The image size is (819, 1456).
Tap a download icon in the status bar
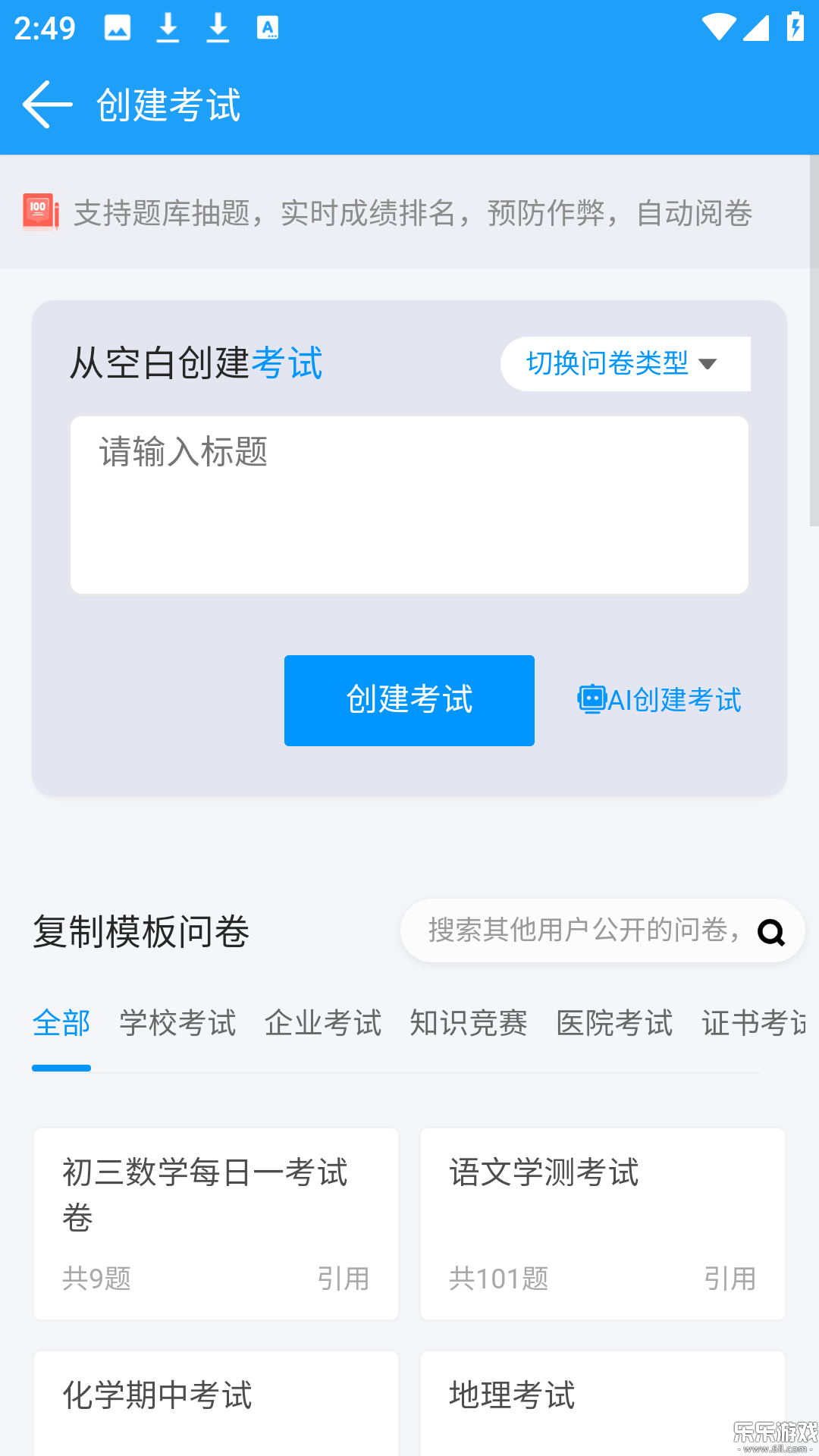click(168, 27)
